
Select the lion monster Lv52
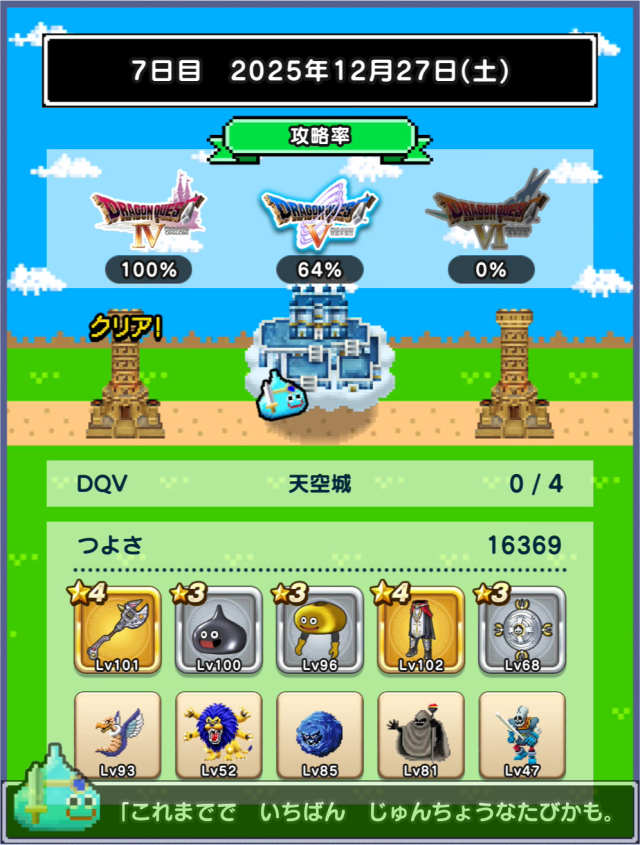219,736
